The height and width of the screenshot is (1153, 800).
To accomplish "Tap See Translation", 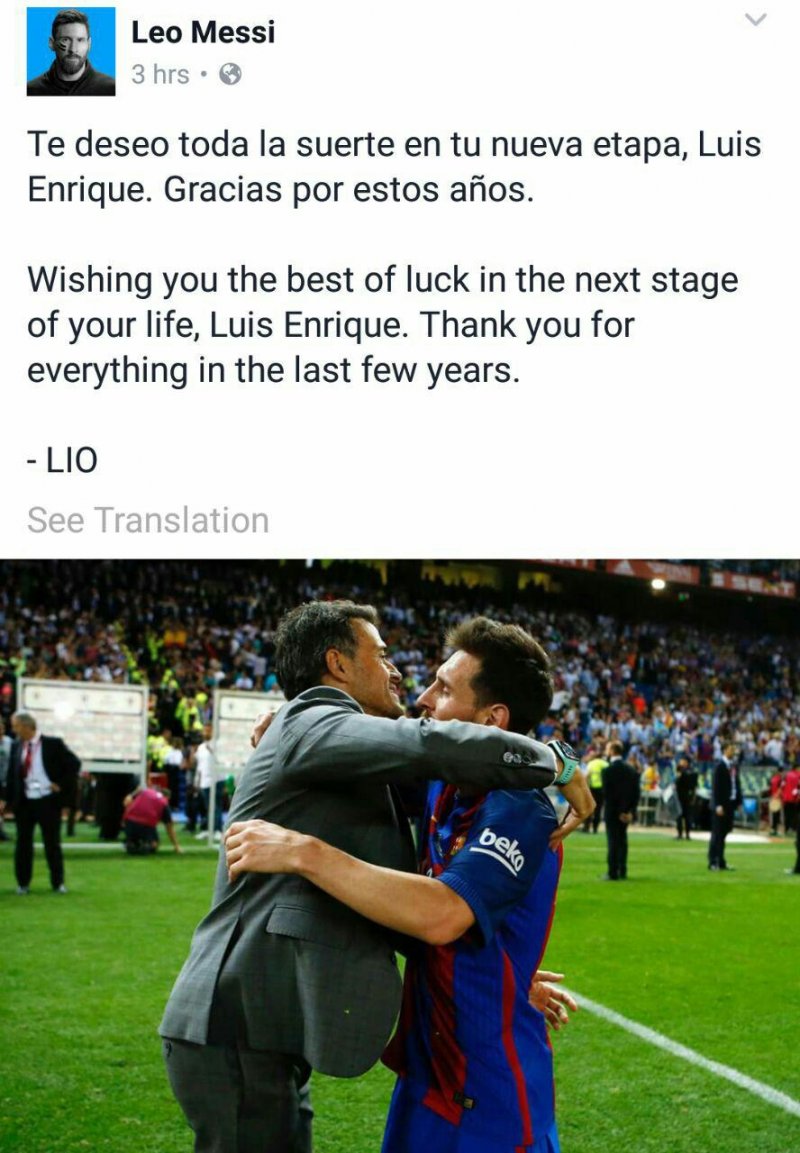I will [x=148, y=520].
